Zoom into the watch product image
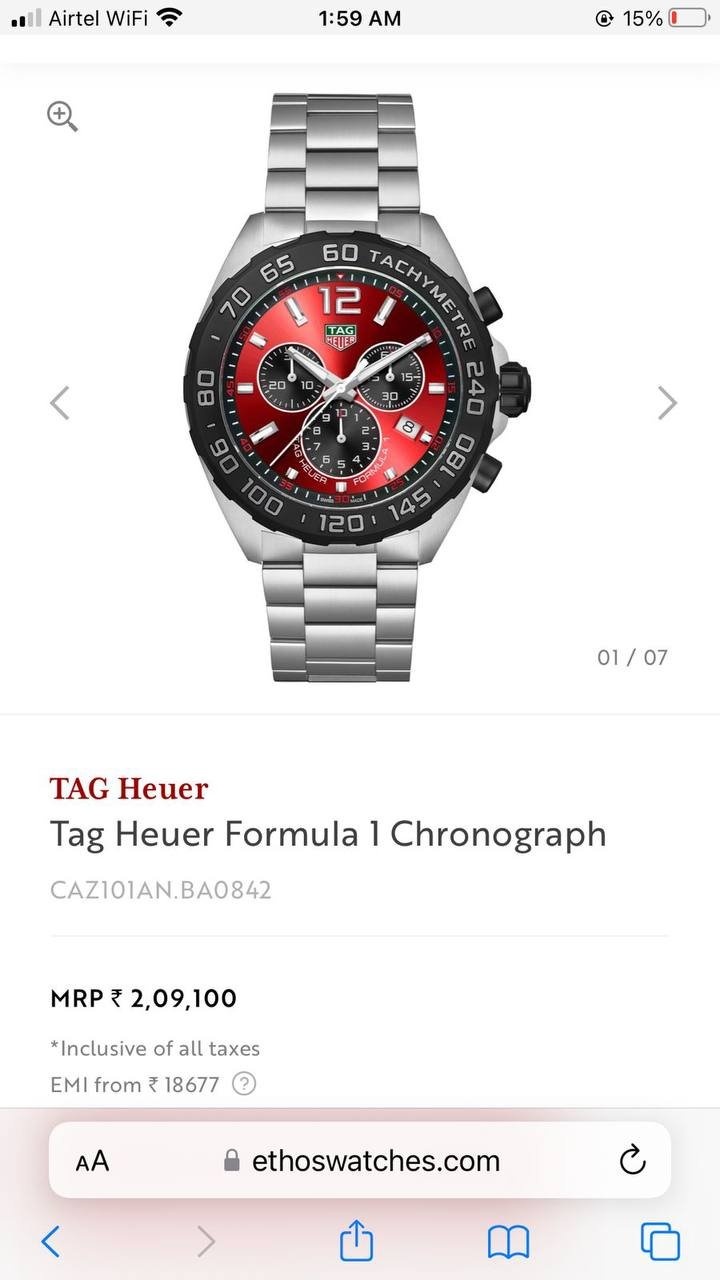This screenshot has height=1280, width=720. tap(62, 116)
